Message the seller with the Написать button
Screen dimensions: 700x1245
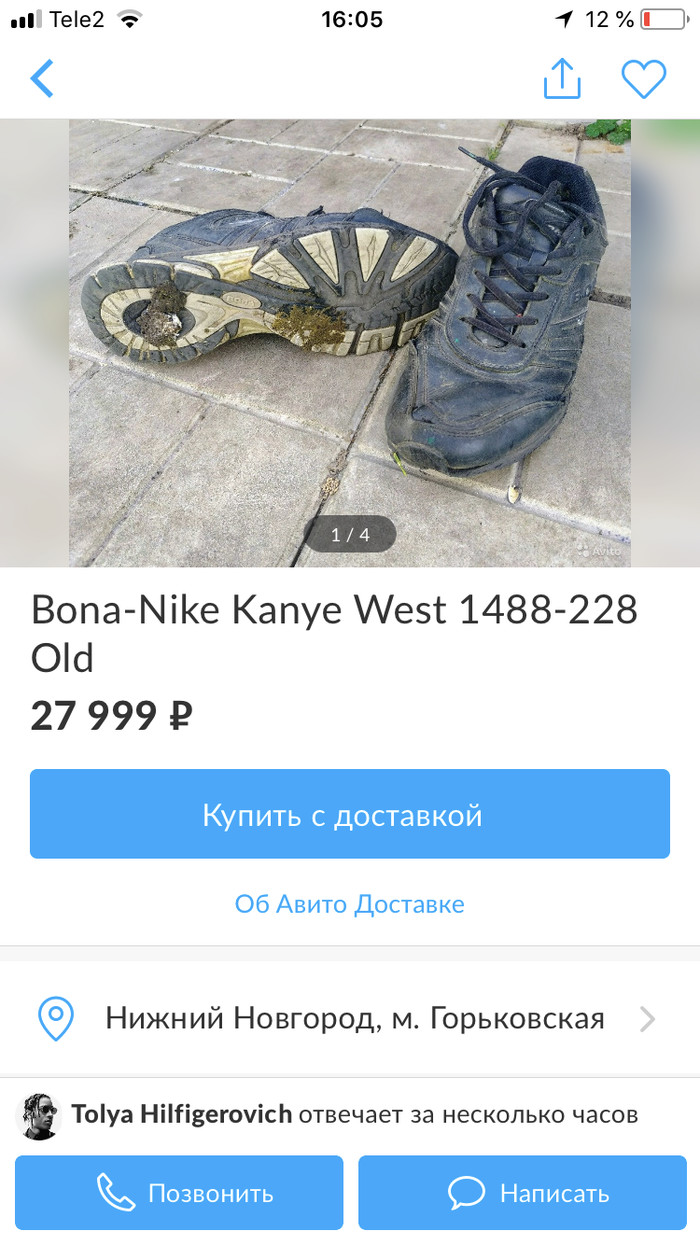pyautogui.click(x=522, y=1193)
